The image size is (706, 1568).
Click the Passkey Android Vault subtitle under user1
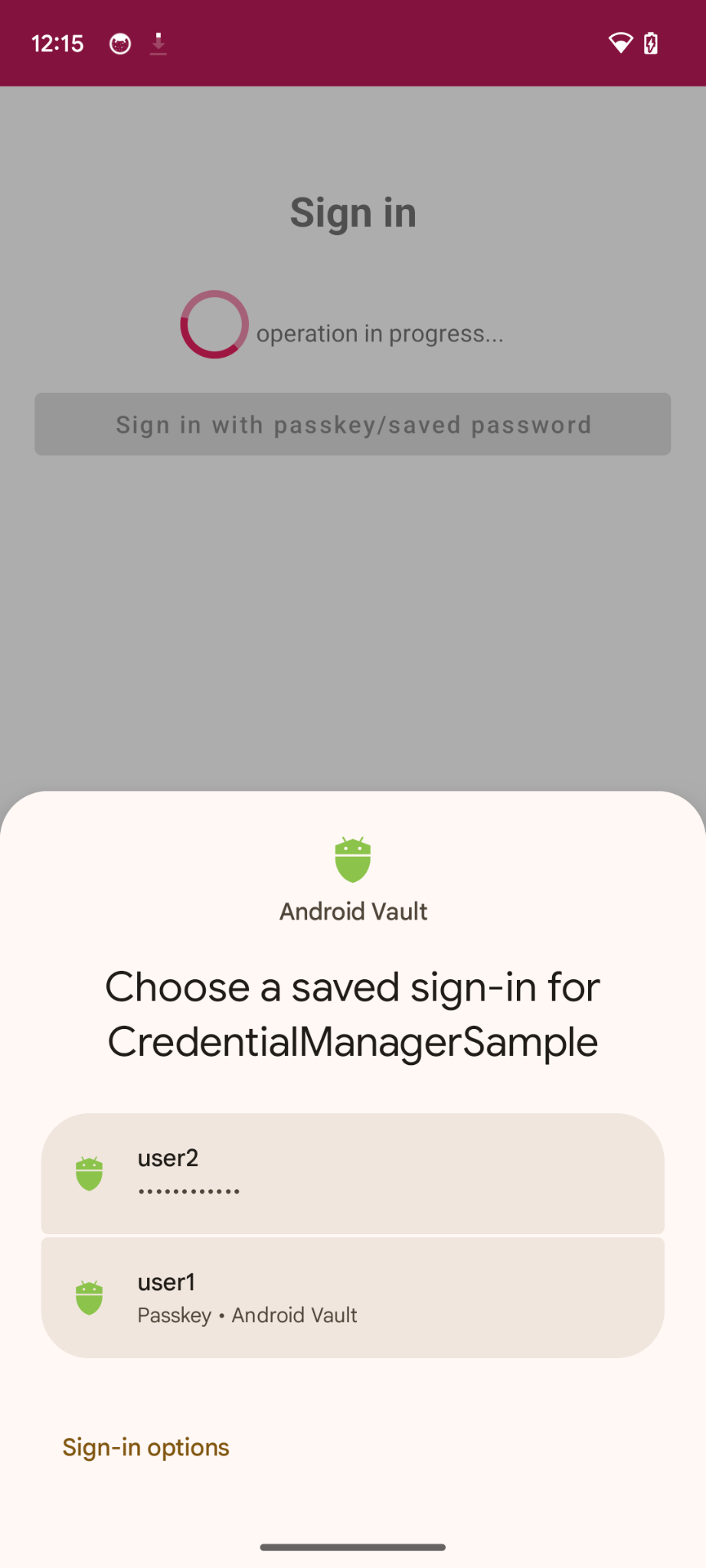247,1315
